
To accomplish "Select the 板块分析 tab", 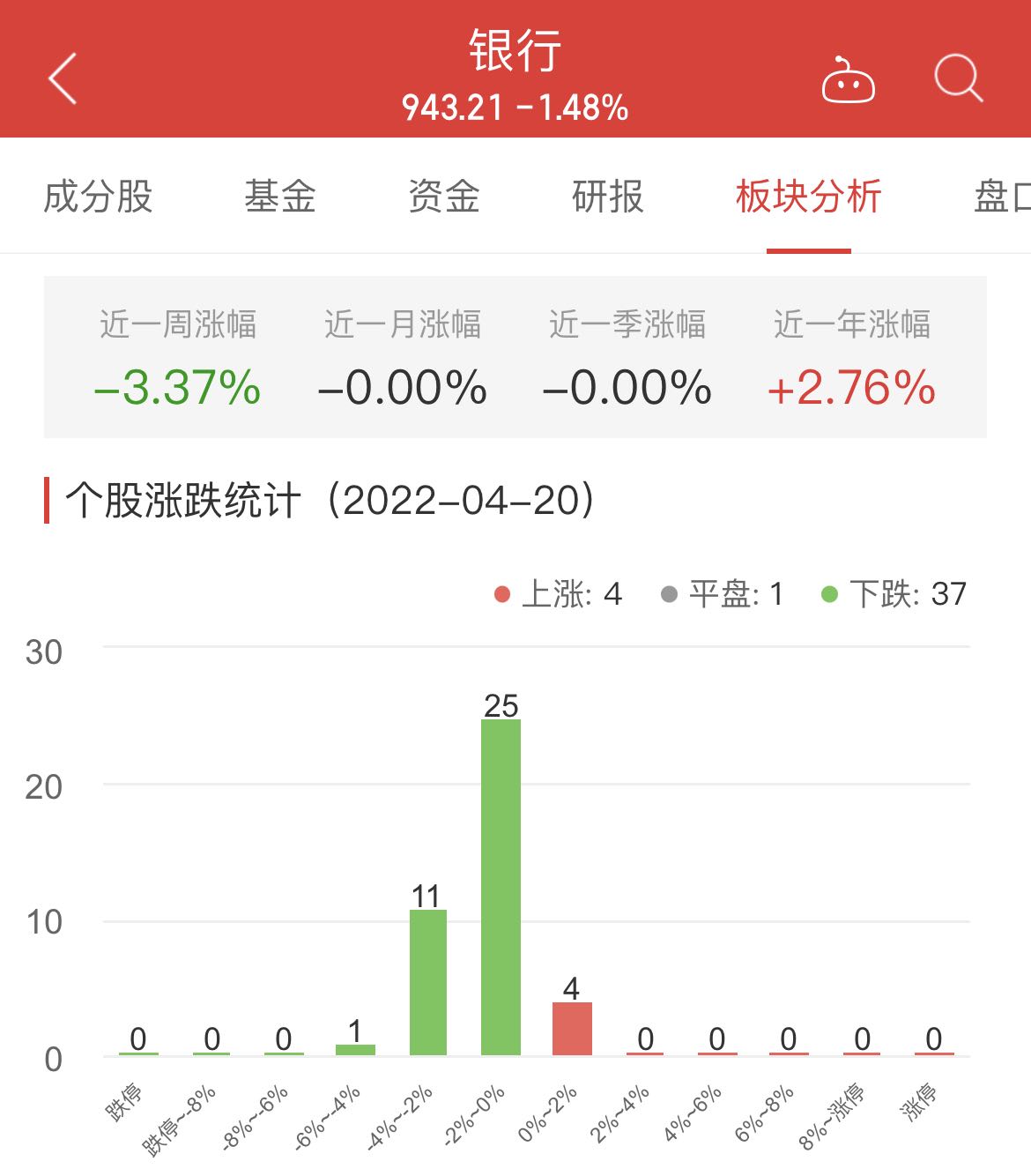I will click(808, 197).
